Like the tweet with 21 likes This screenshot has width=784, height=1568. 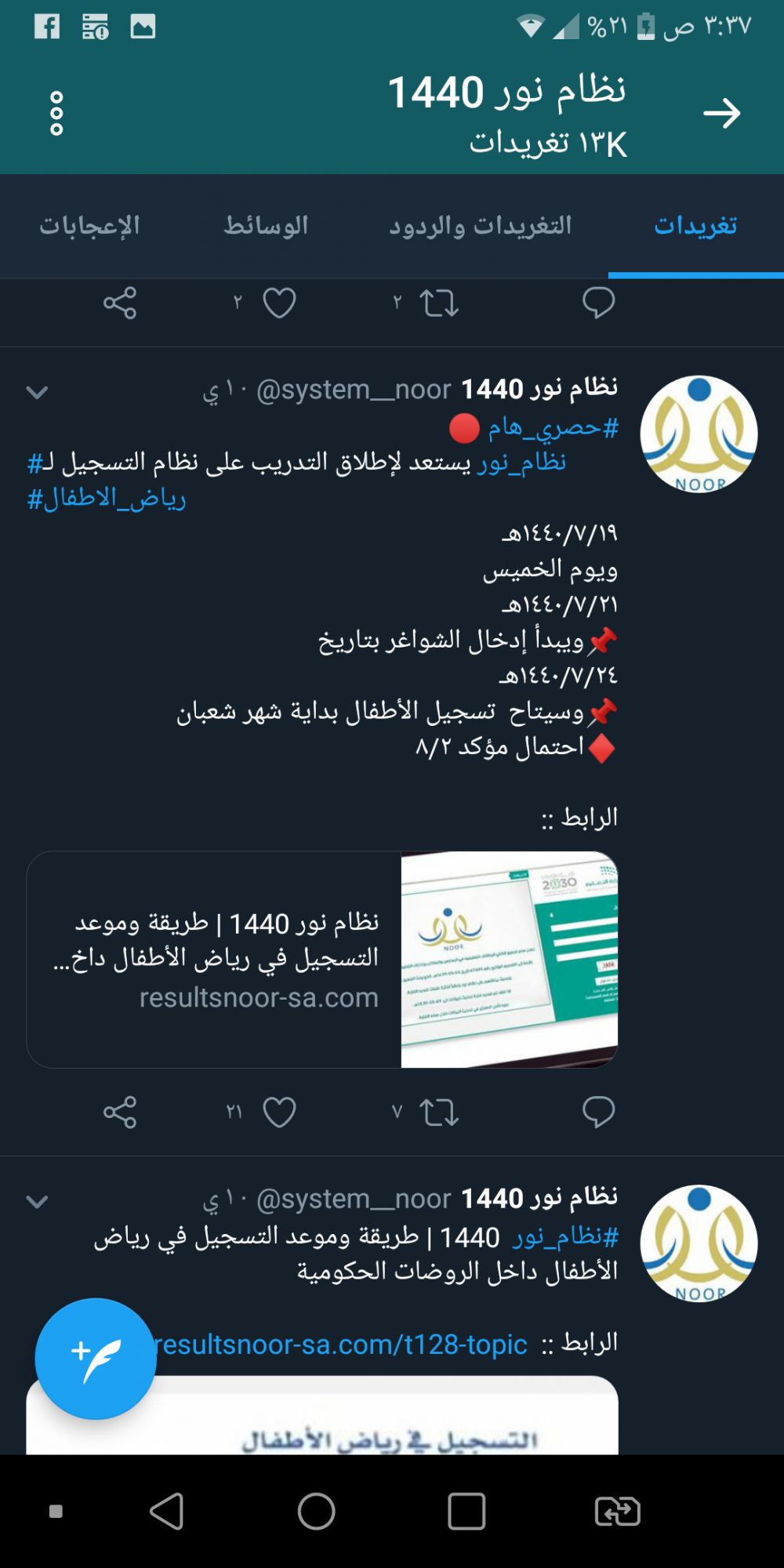(279, 1112)
